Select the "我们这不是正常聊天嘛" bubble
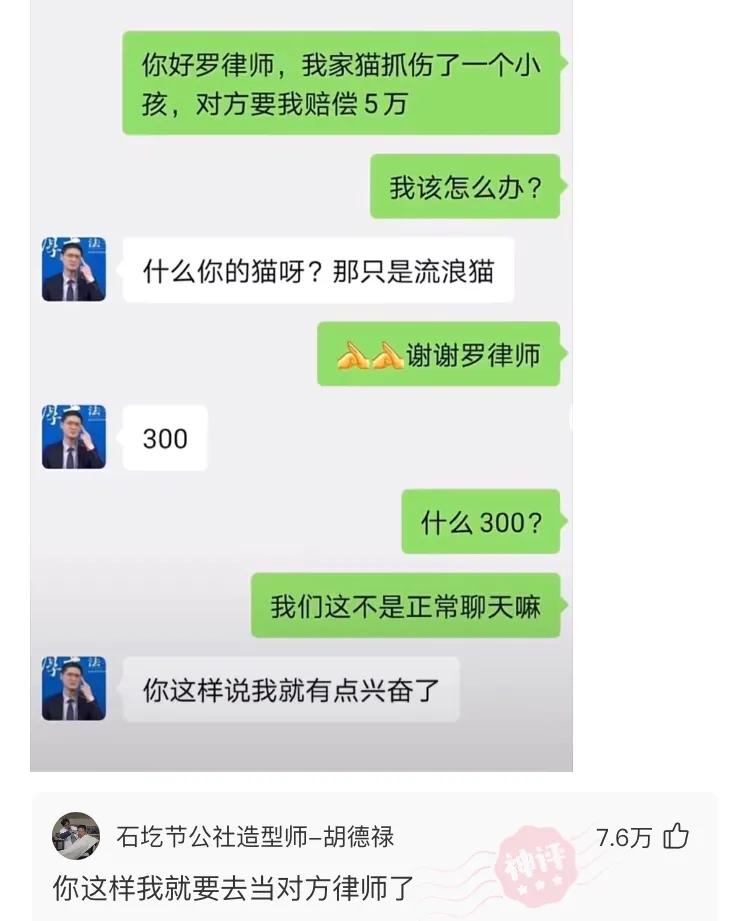This screenshot has width=750, height=921. (406, 605)
